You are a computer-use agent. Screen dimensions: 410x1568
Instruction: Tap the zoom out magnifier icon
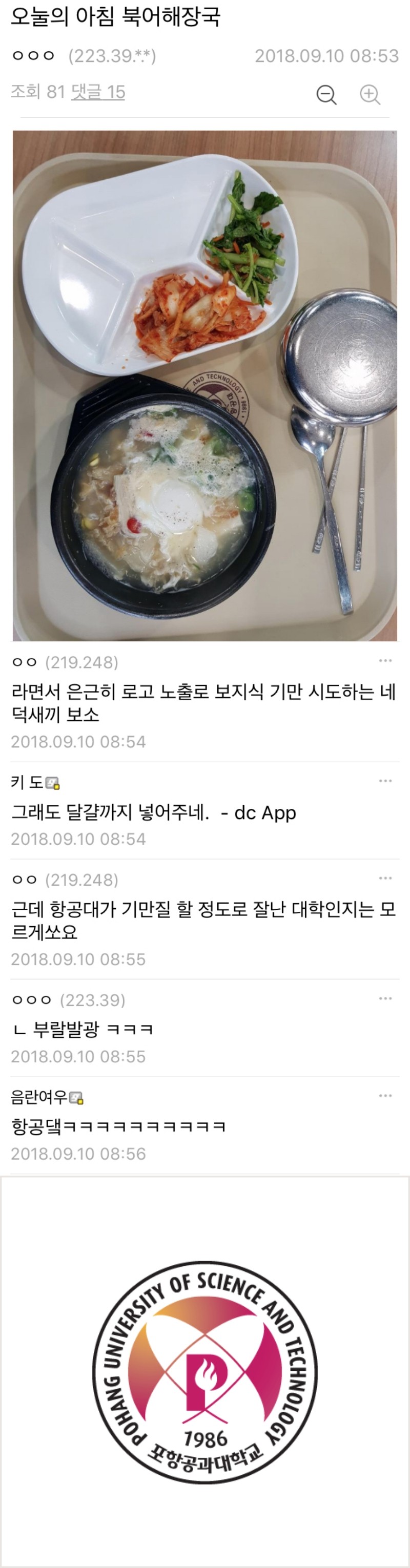tap(326, 94)
